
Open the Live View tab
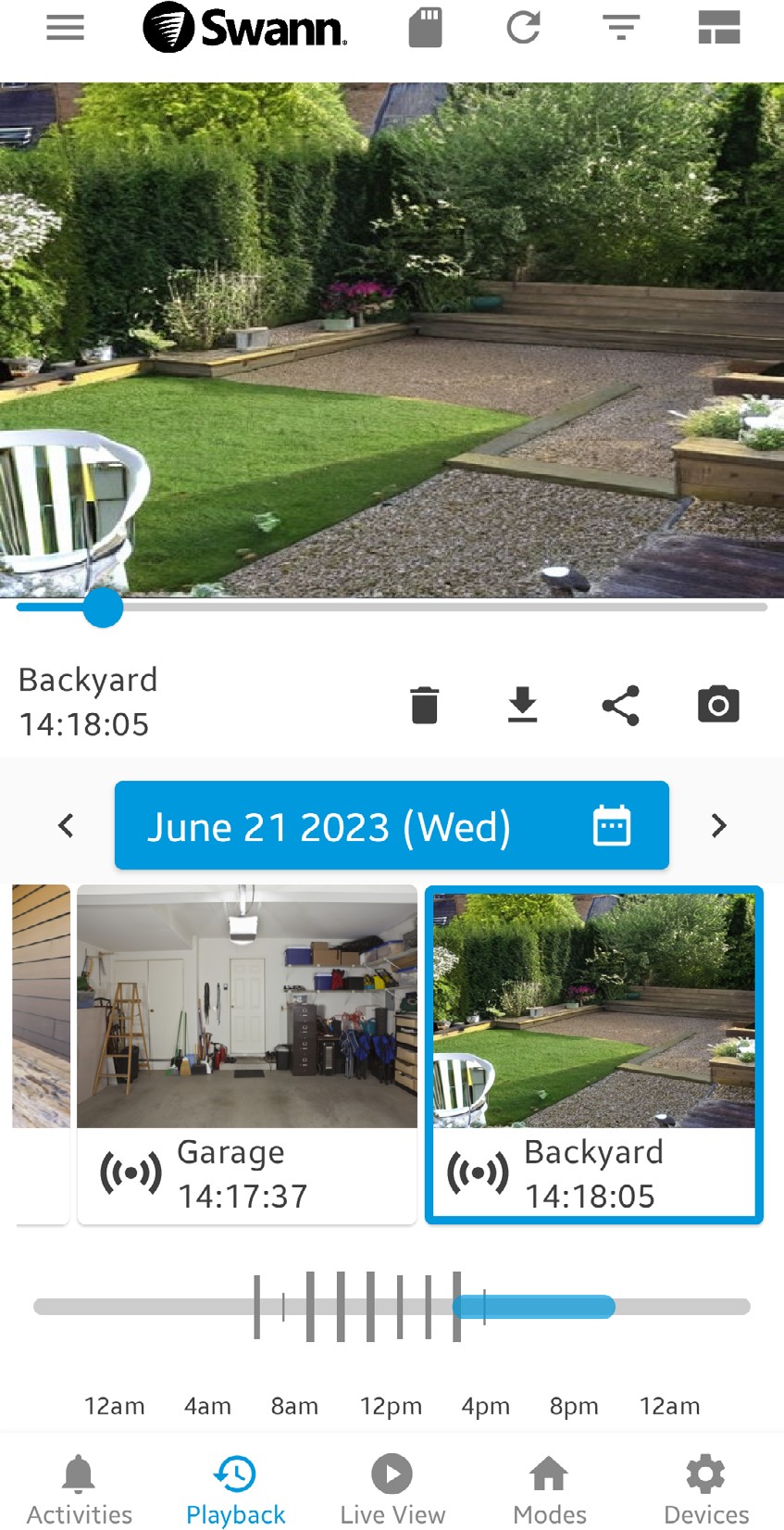392,1489
